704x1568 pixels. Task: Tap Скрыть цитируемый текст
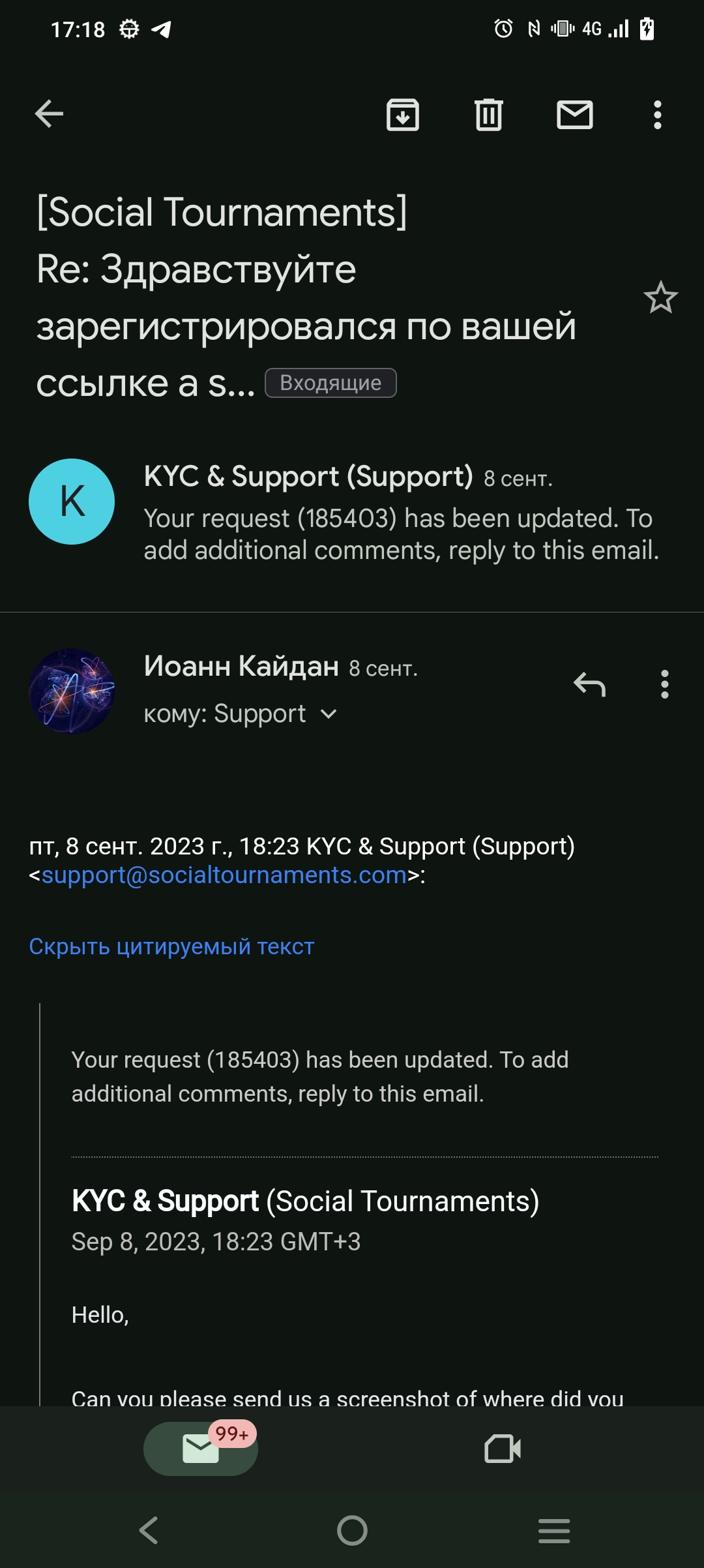[x=171, y=946]
